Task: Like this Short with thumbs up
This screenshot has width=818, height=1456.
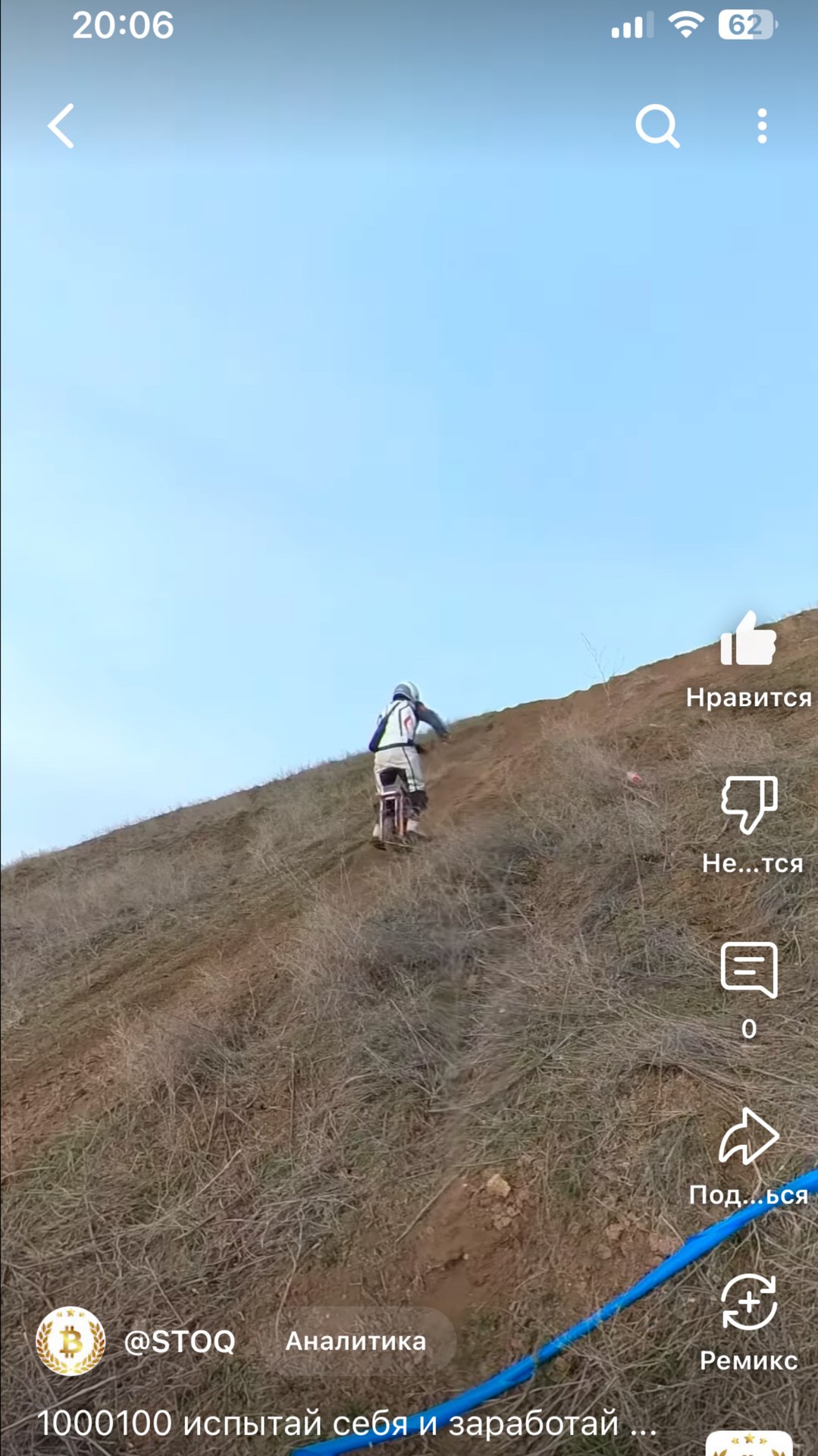Action: [x=748, y=641]
